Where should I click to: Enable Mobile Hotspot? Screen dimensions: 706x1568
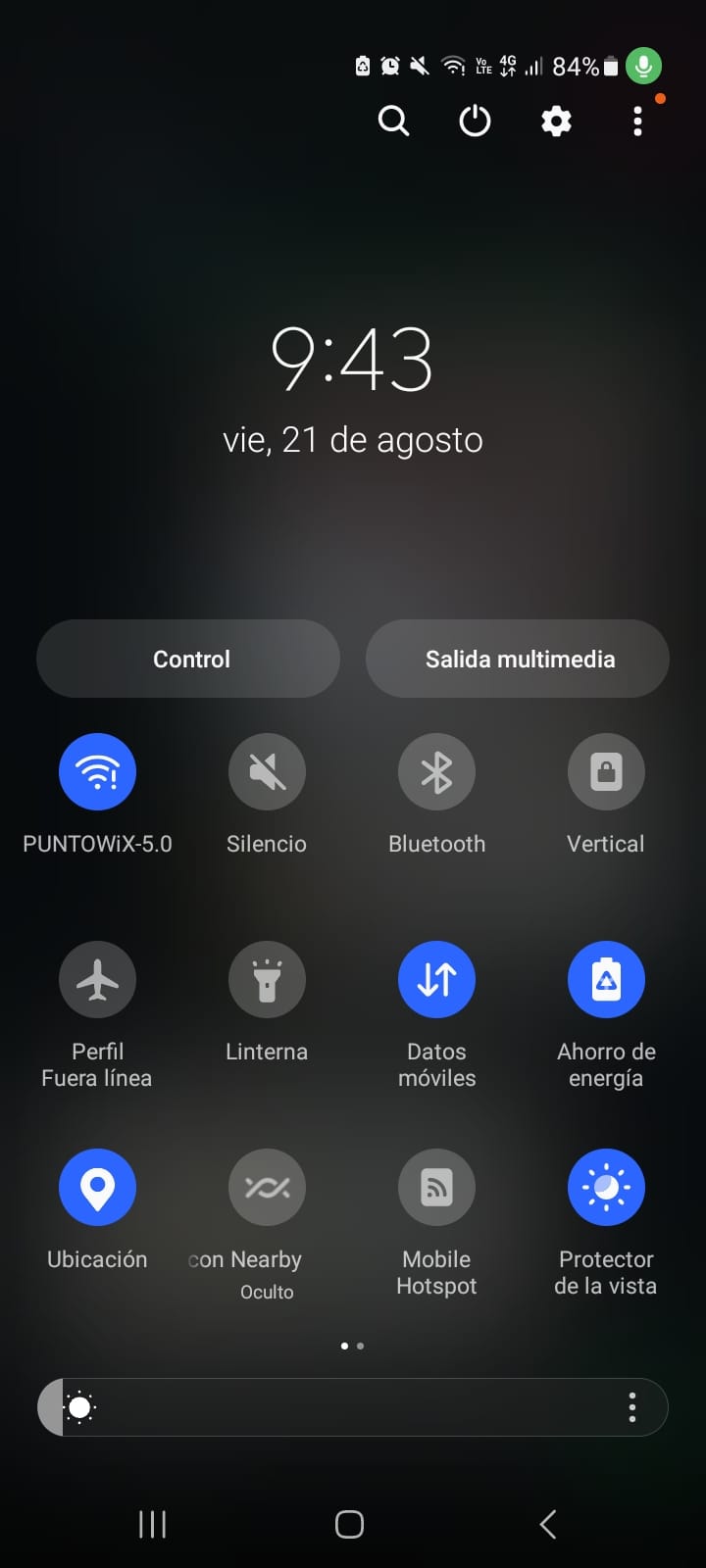point(436,1188)
